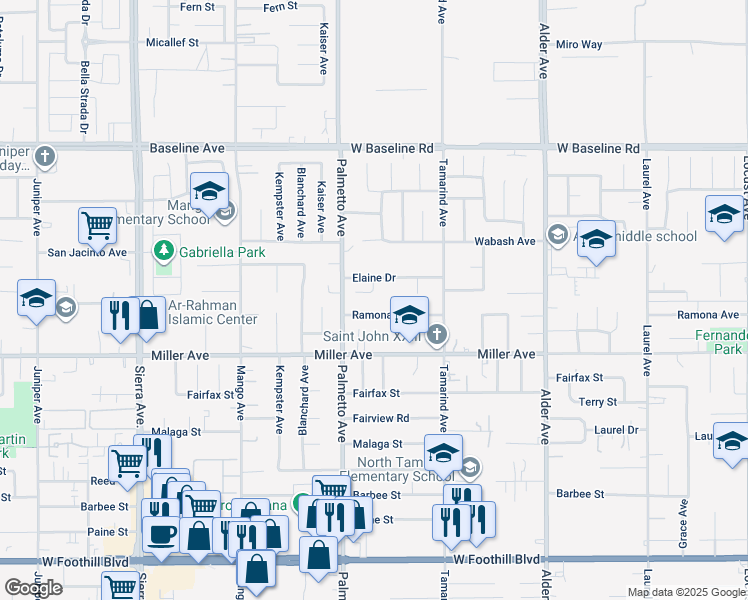Open the Google logo link
The image size is (748, 600).
click(x=33, y=588)
